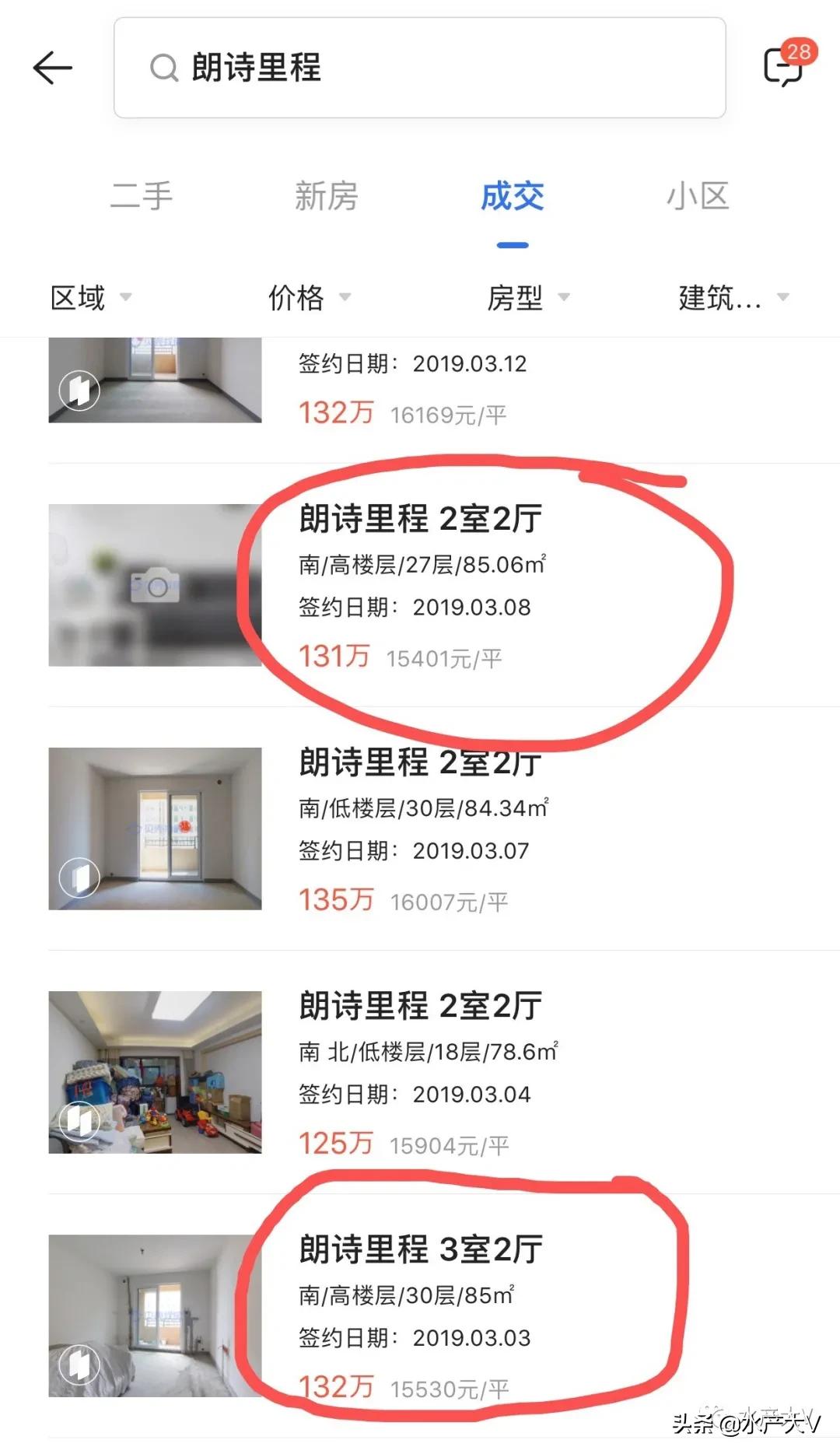Click the toy-filled room thumbnail of the 125万 listing
This screenshot has width=840, height=1454.
156,1074
